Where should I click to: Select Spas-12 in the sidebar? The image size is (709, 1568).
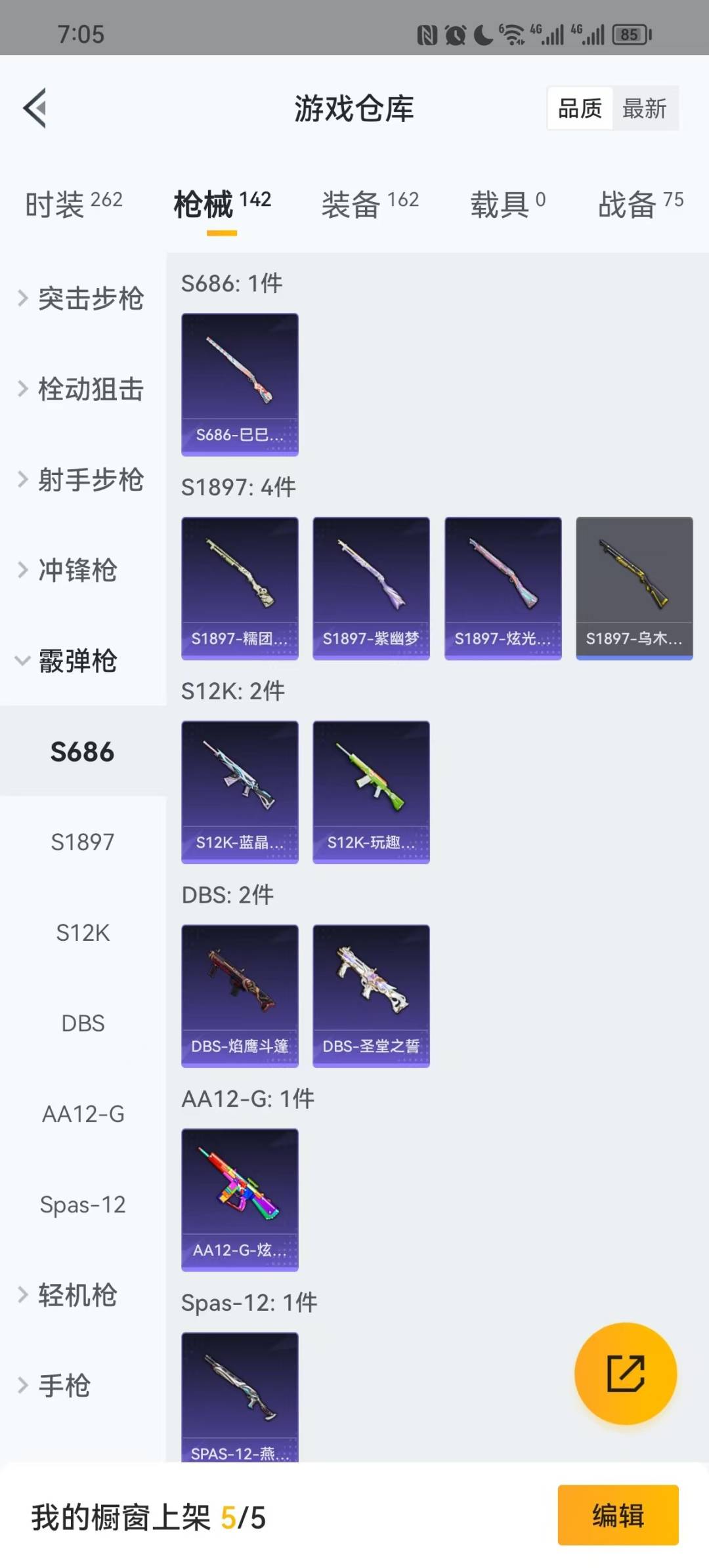(x=83, y=1205)
